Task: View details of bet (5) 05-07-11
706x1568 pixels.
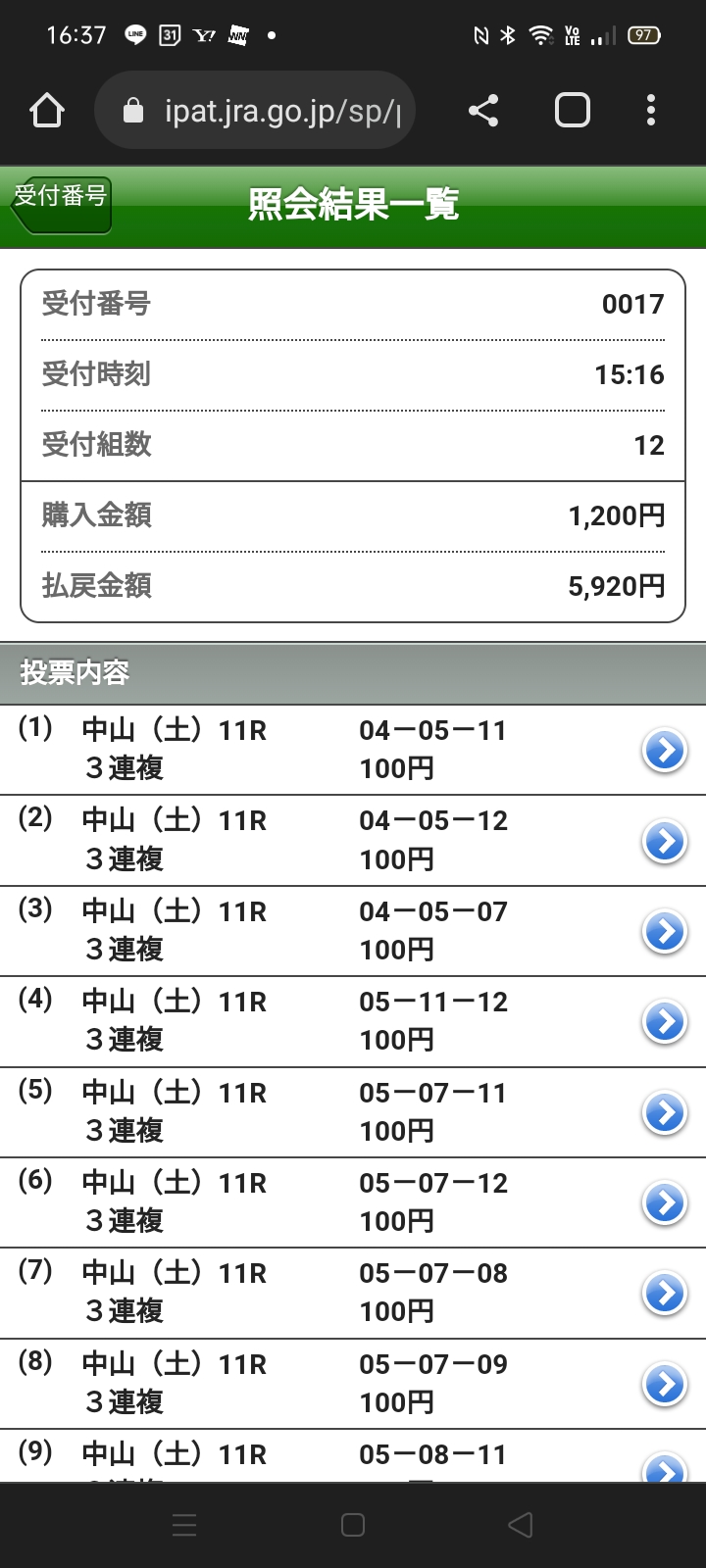Action: click(664, 1112)
